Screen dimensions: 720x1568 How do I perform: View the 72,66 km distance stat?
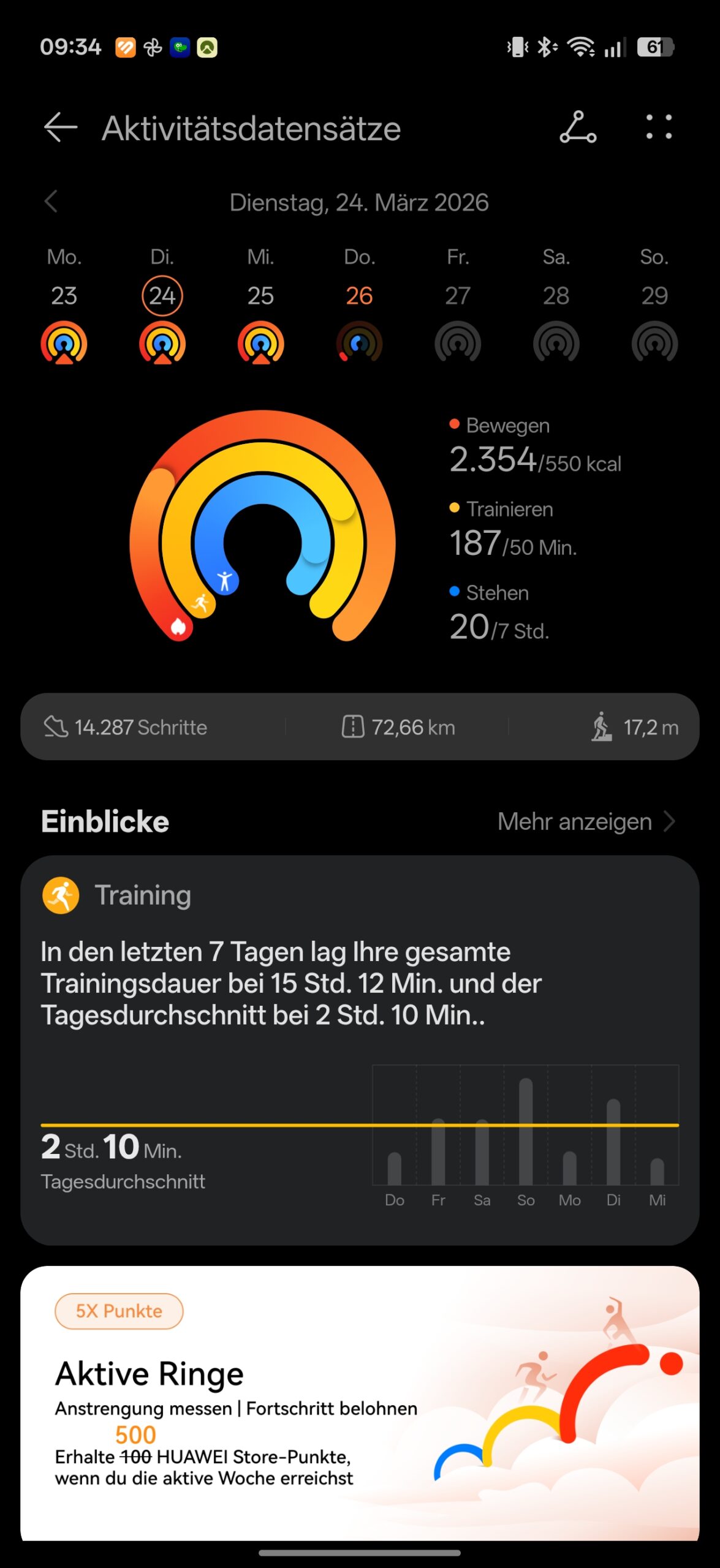click(398, 727)
